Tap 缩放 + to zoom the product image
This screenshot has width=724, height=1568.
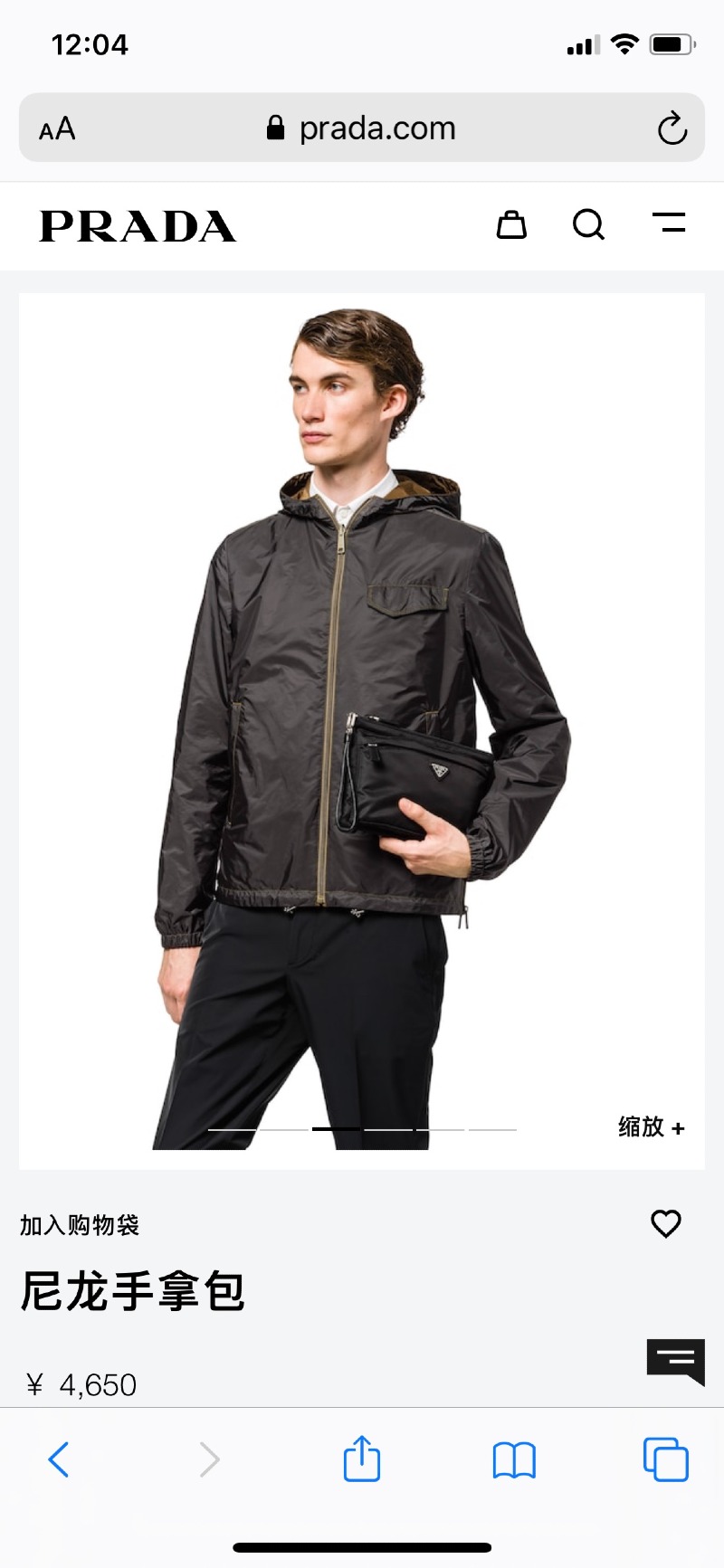click(651, 1126)
